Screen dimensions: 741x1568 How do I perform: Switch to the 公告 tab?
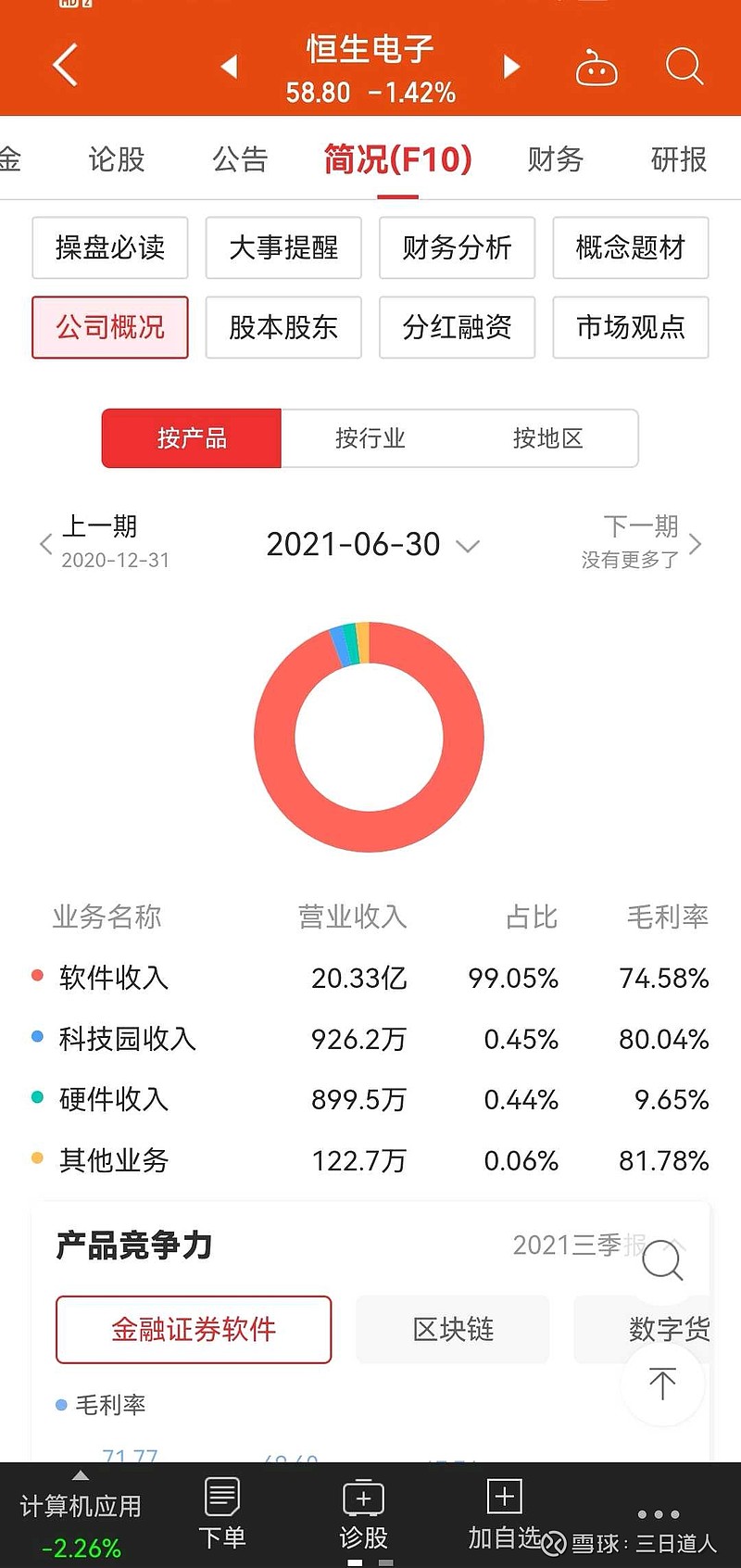[240, 159]
